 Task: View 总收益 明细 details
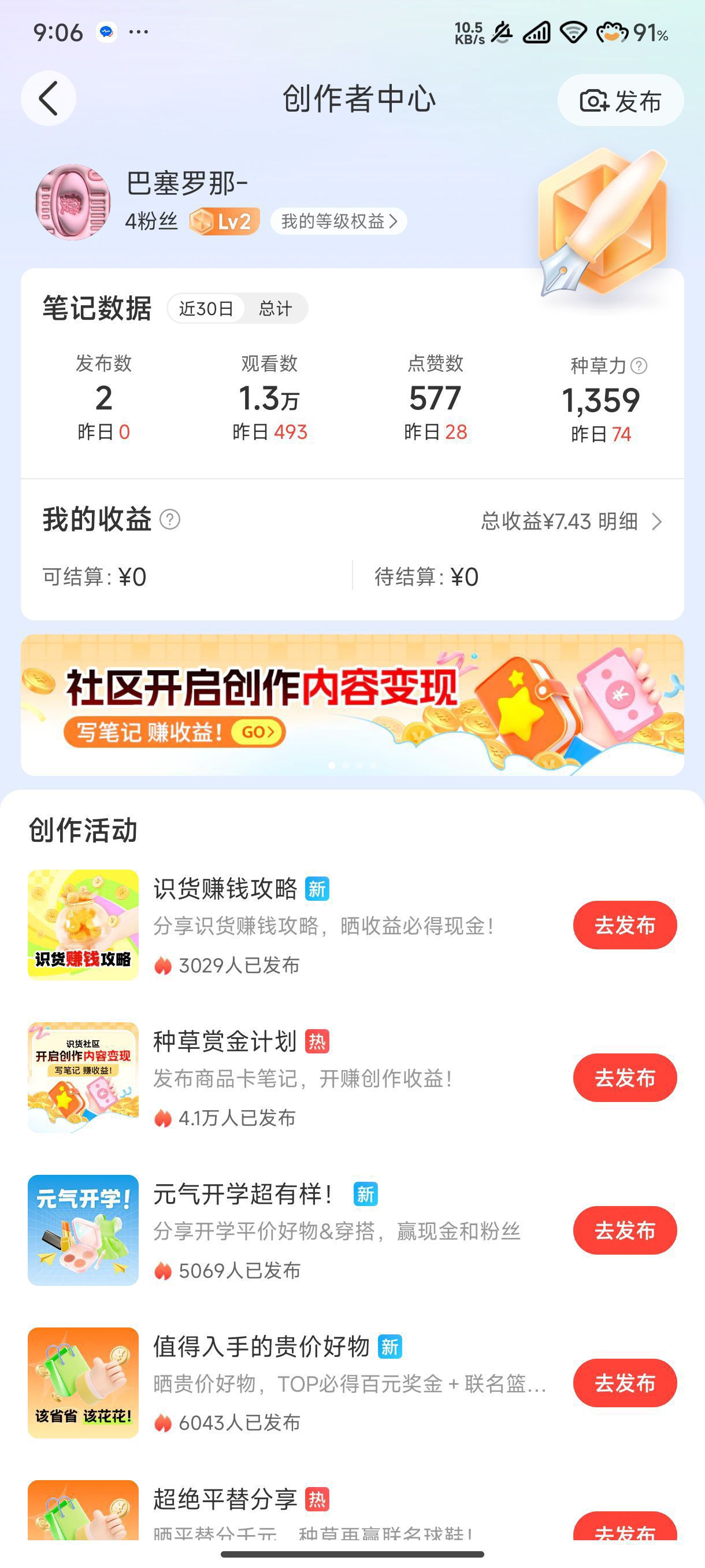(571, 522)
